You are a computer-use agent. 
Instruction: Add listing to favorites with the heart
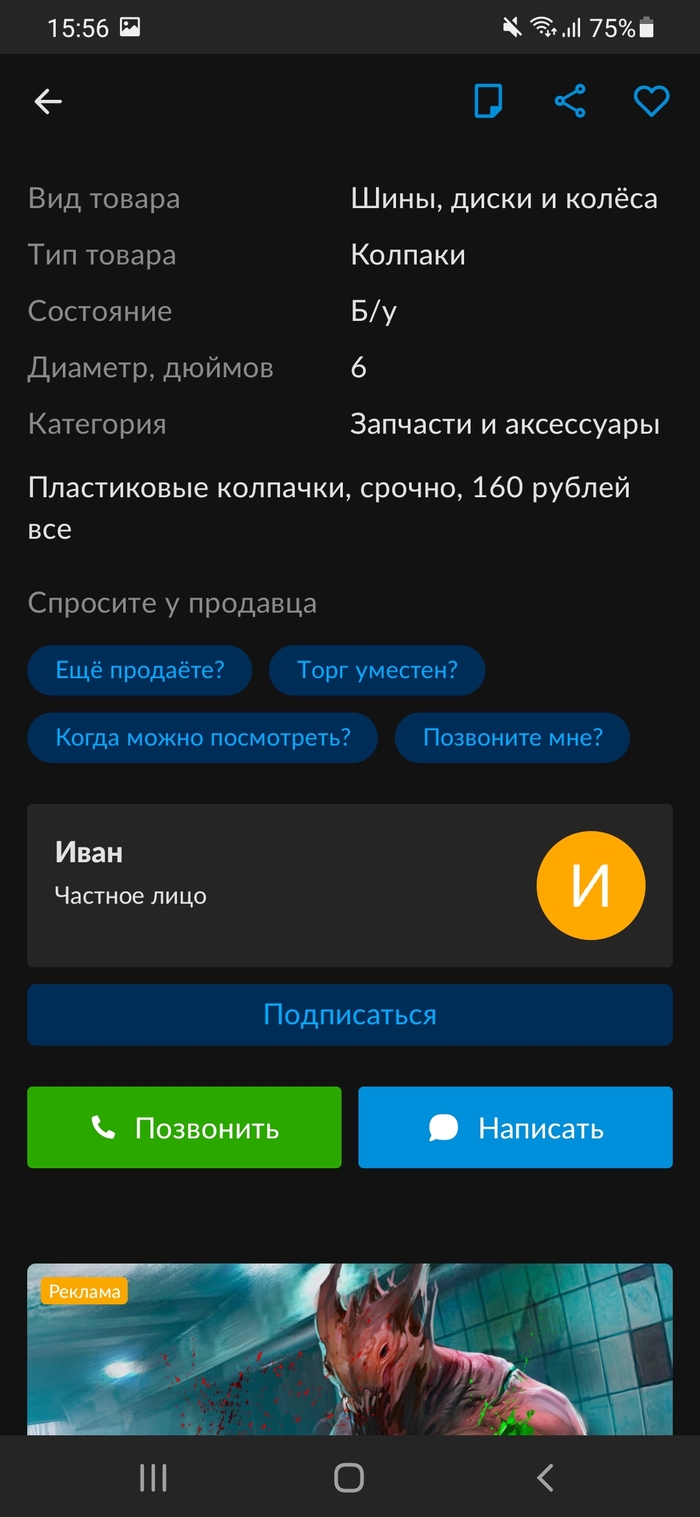tap(651, 101)
